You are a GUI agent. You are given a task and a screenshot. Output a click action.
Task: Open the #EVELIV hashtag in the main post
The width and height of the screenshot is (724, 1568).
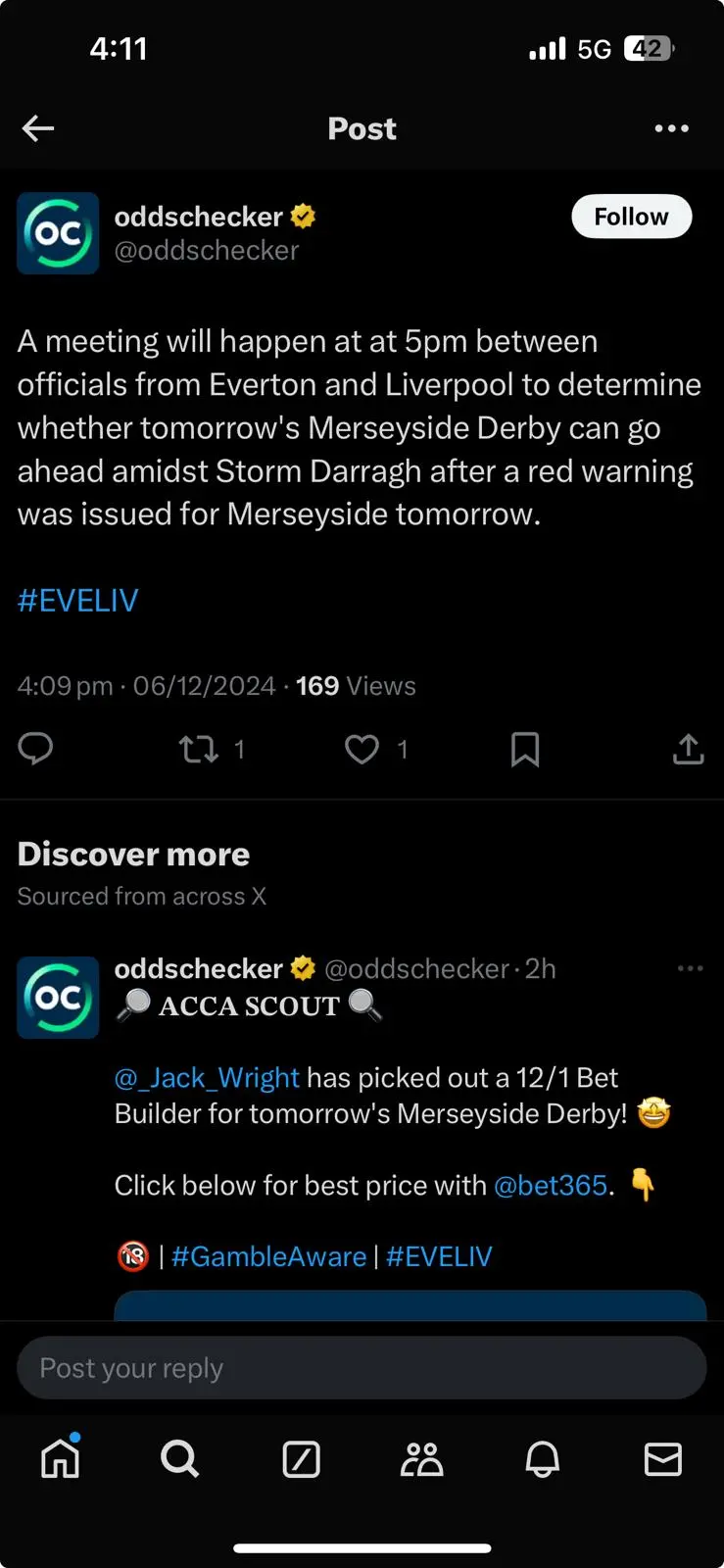(x=78, y=600)
